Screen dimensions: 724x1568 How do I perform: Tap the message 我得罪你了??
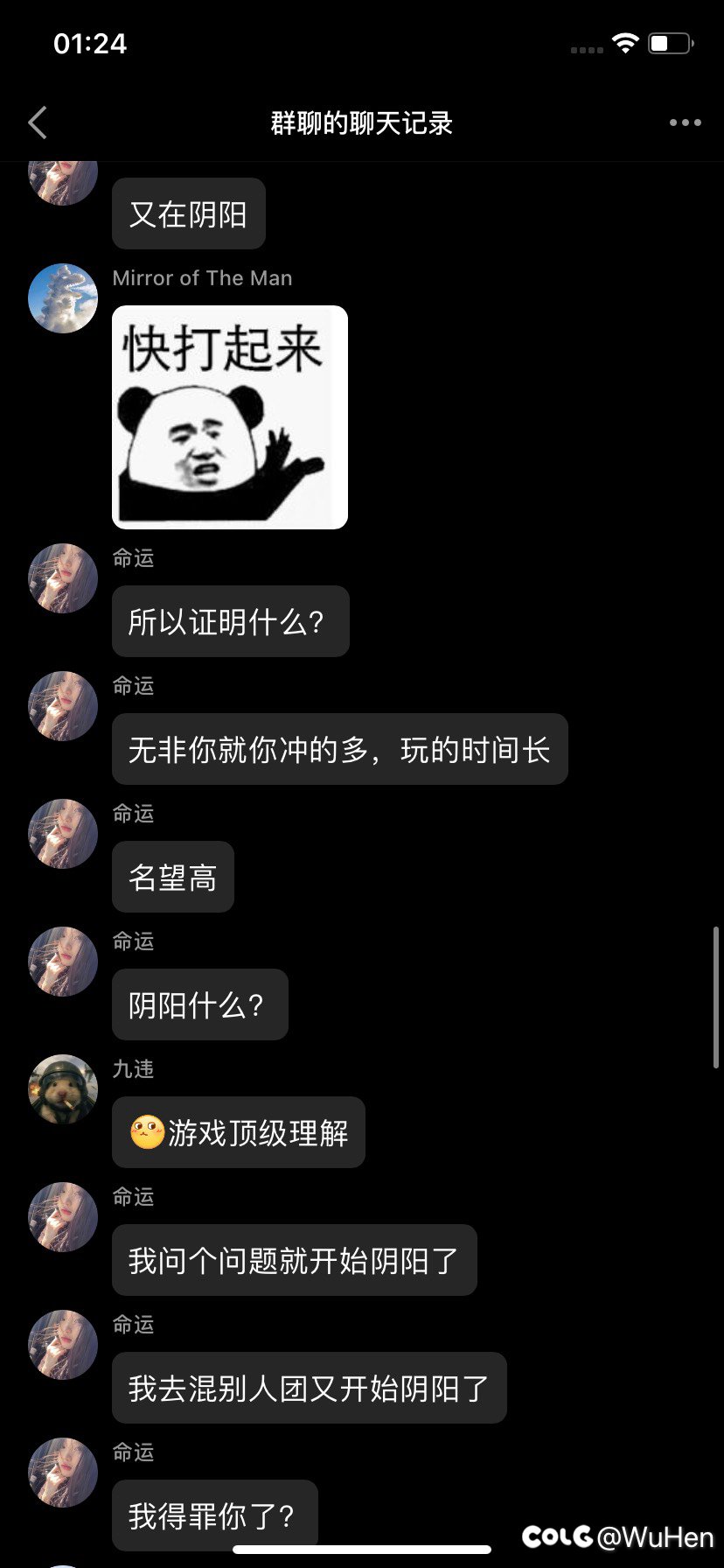[214, 1514]
